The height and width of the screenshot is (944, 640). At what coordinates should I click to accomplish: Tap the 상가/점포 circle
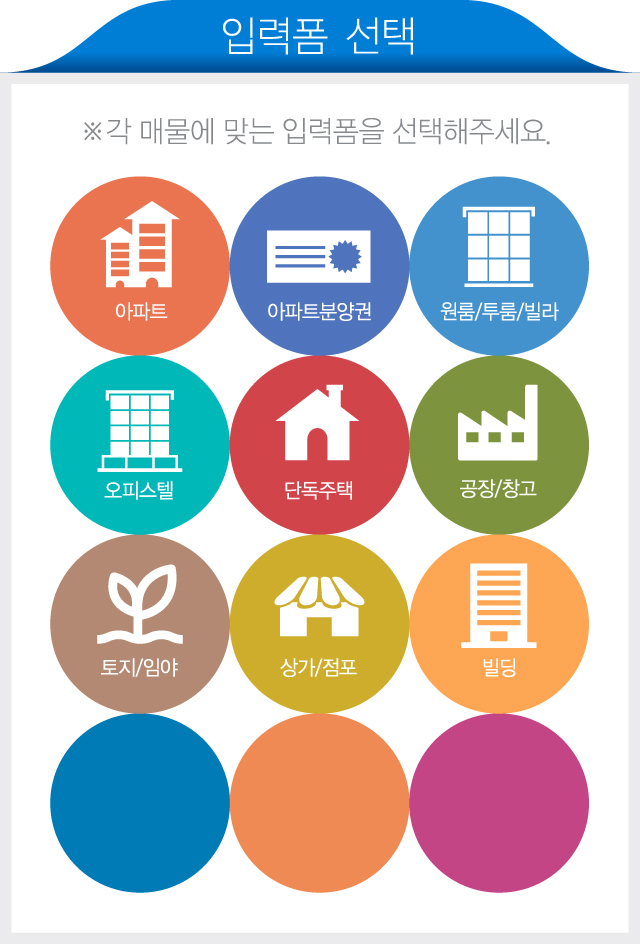tap(319, 623)
